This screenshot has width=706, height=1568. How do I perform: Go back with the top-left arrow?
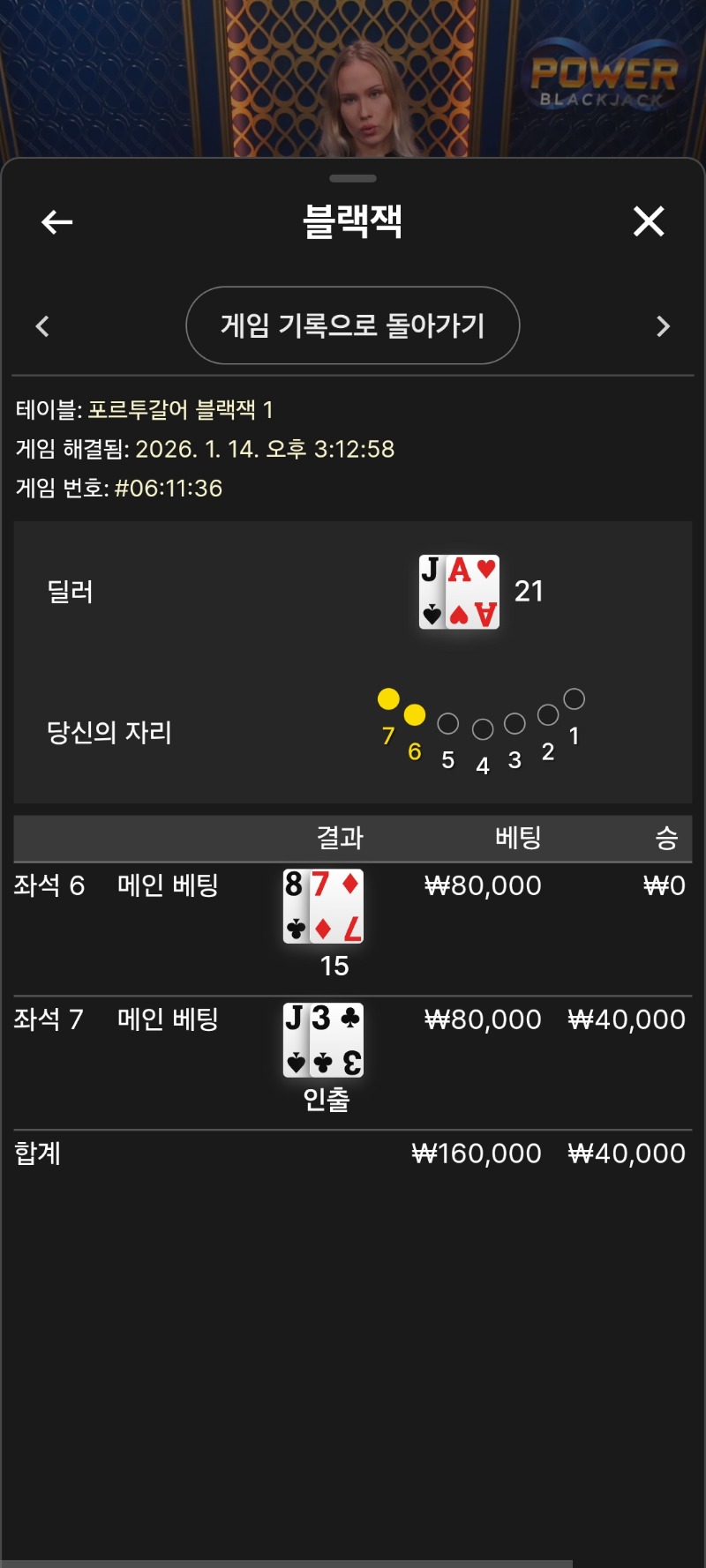pos(57,222)
